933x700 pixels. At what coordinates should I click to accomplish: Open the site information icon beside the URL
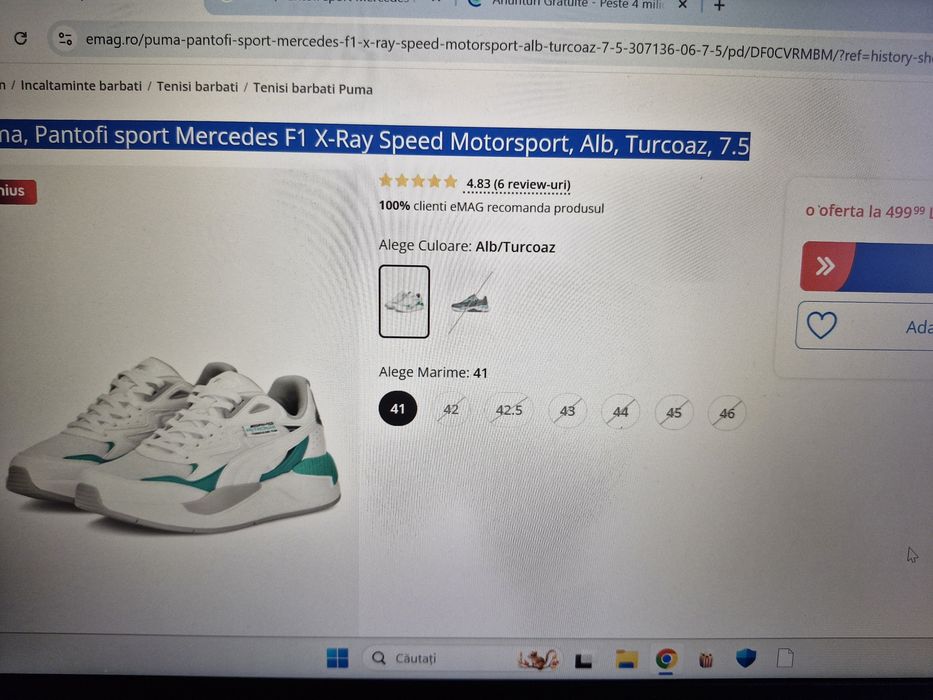point(65,39)
